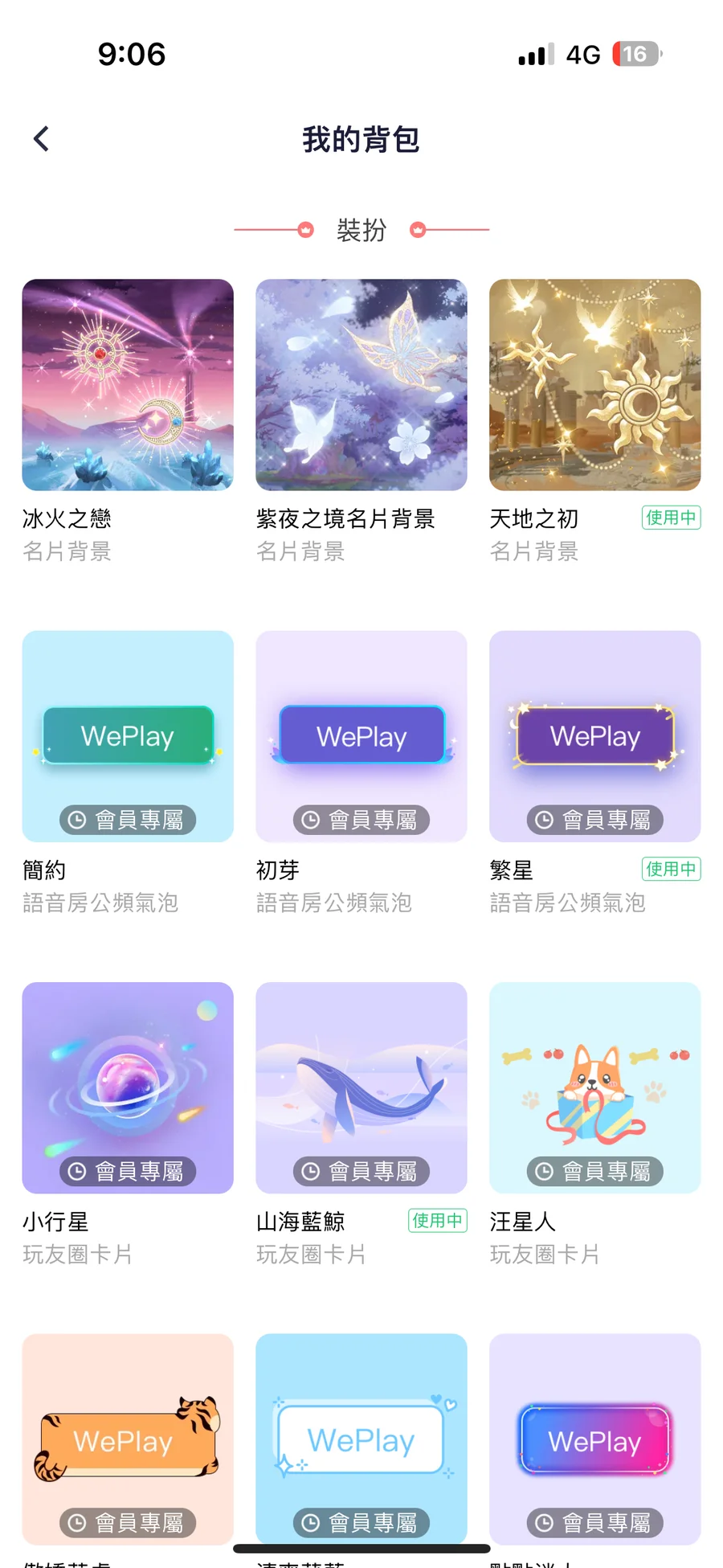Image resolution: width=723 pixels, height=1568 pixels.
Task: Select the 冰火之戀 card background
Action: [128, 385]
